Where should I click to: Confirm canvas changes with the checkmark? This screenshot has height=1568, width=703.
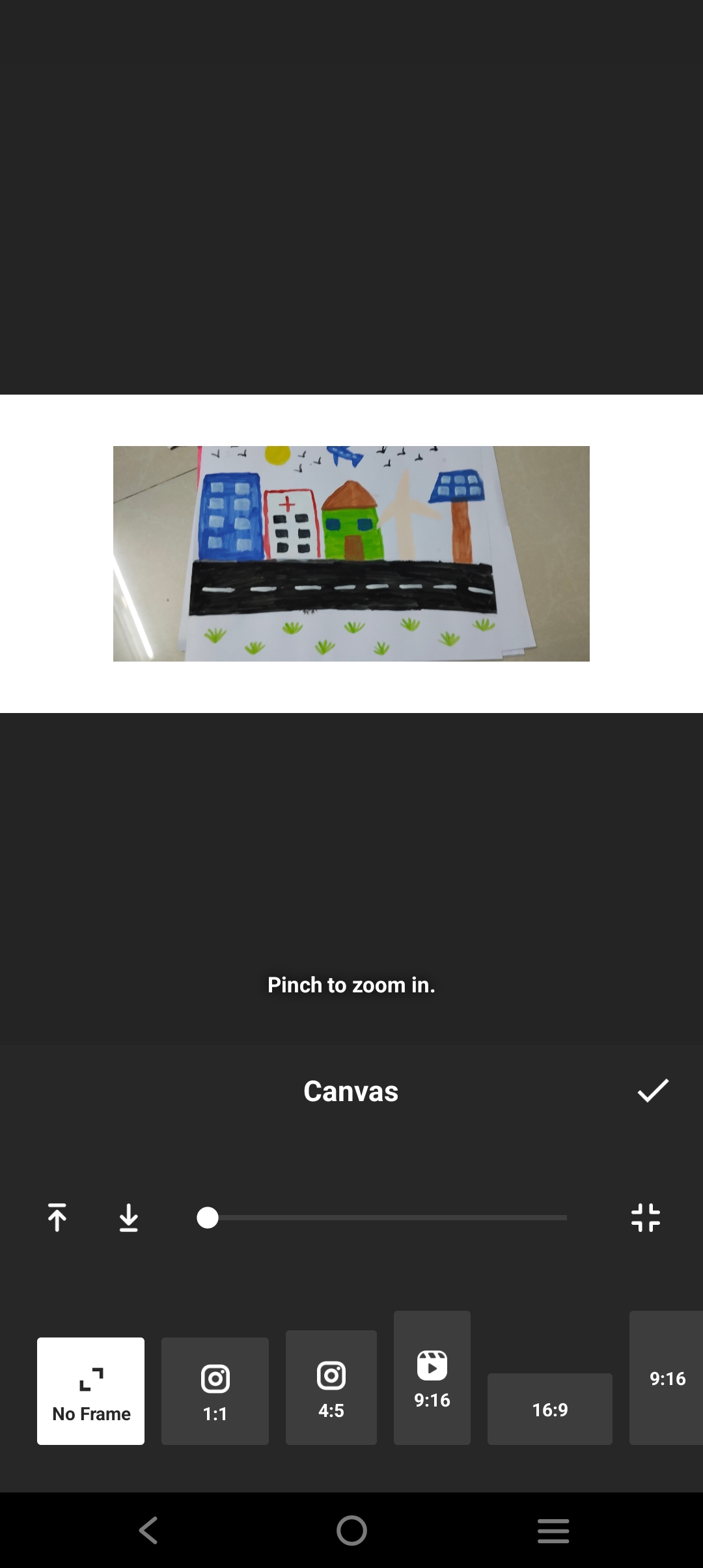click(653, 1091)
